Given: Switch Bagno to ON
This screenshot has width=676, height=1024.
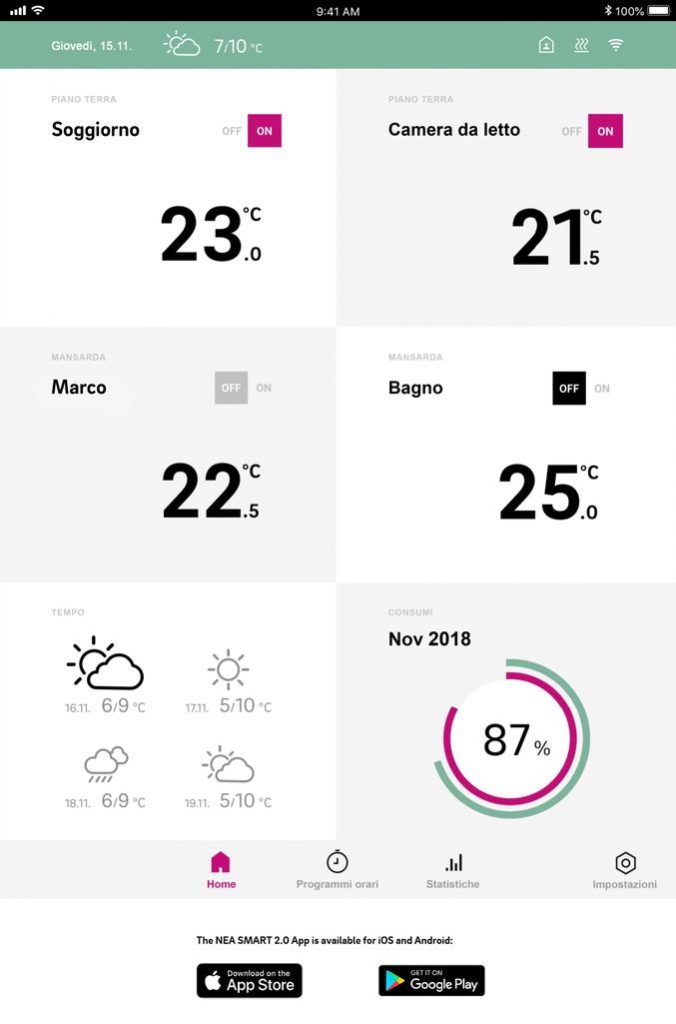Looking at the screenshot, I should coord(602,388).
